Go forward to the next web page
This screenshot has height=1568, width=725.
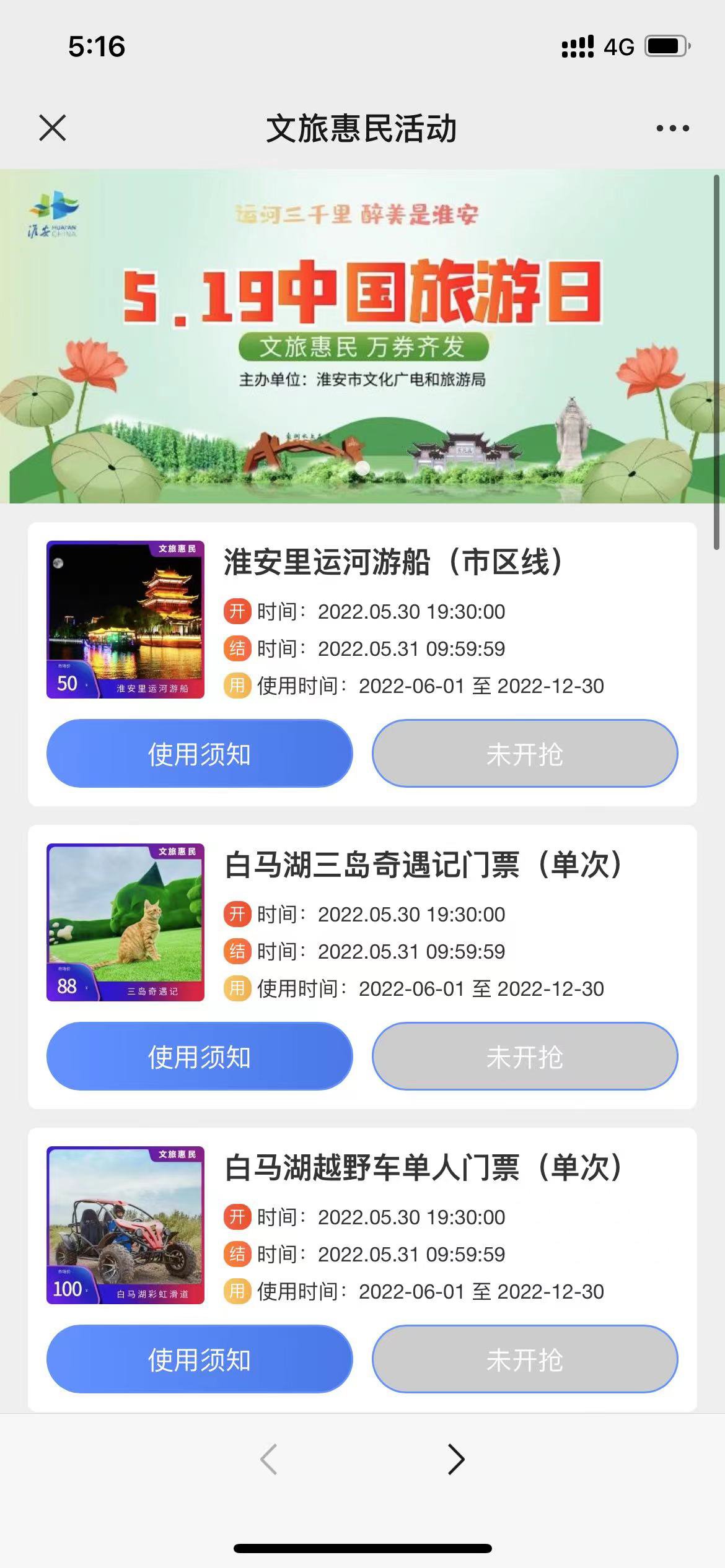click(456, 1459)
